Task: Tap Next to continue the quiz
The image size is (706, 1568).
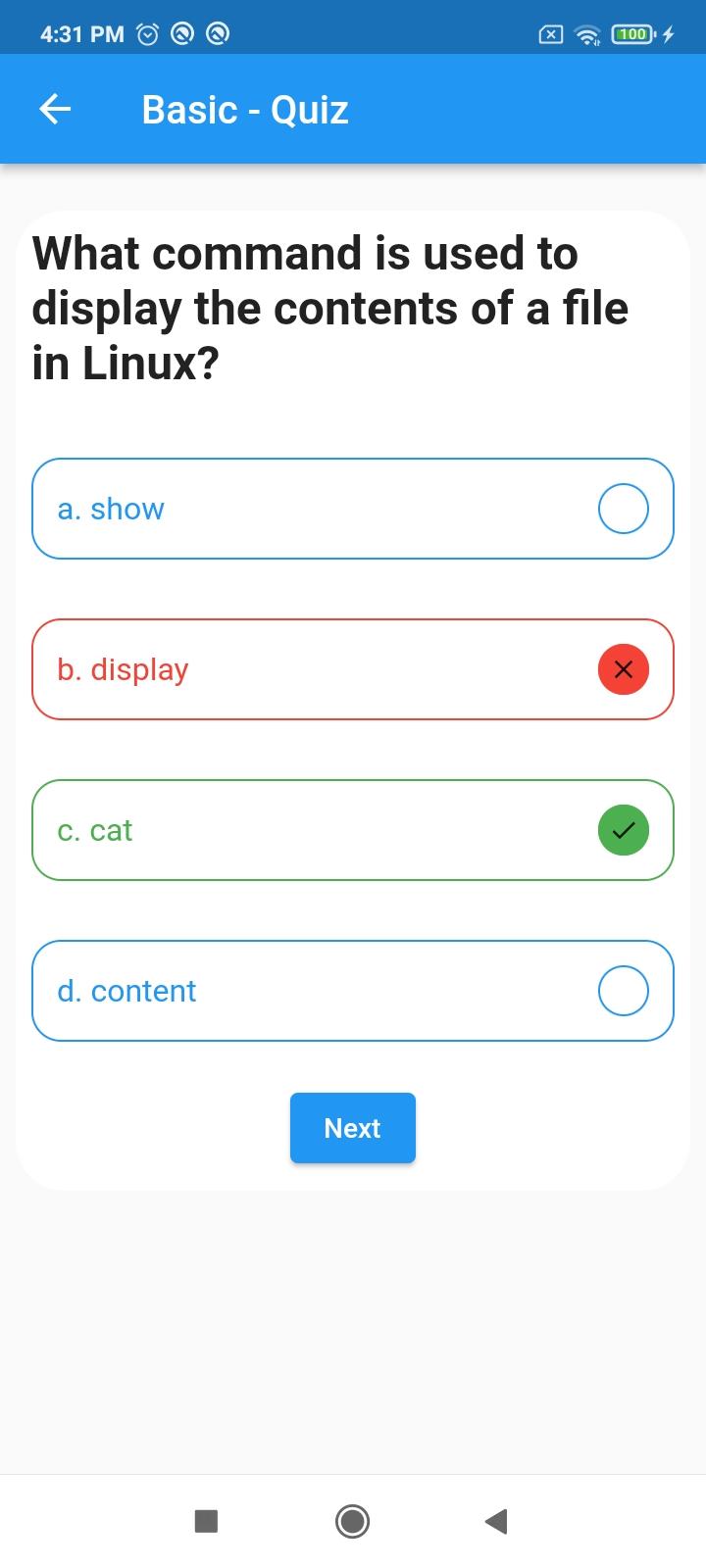Action: [x=353, y=1128]
